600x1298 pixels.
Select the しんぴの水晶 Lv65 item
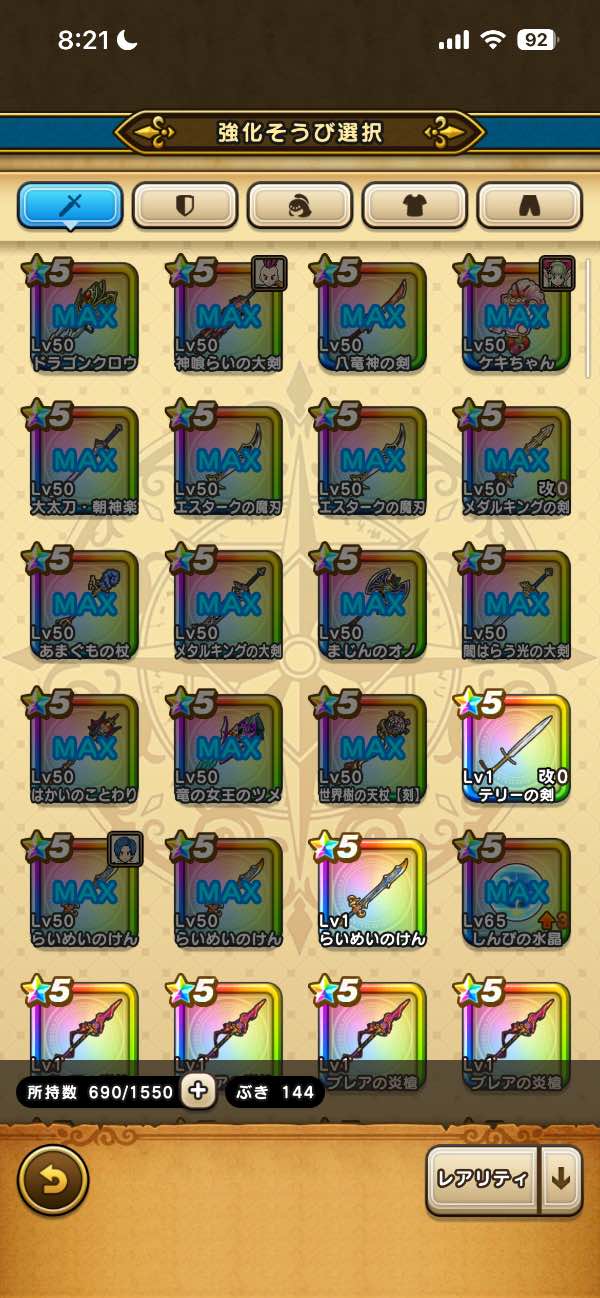click(x=516, y=892)
